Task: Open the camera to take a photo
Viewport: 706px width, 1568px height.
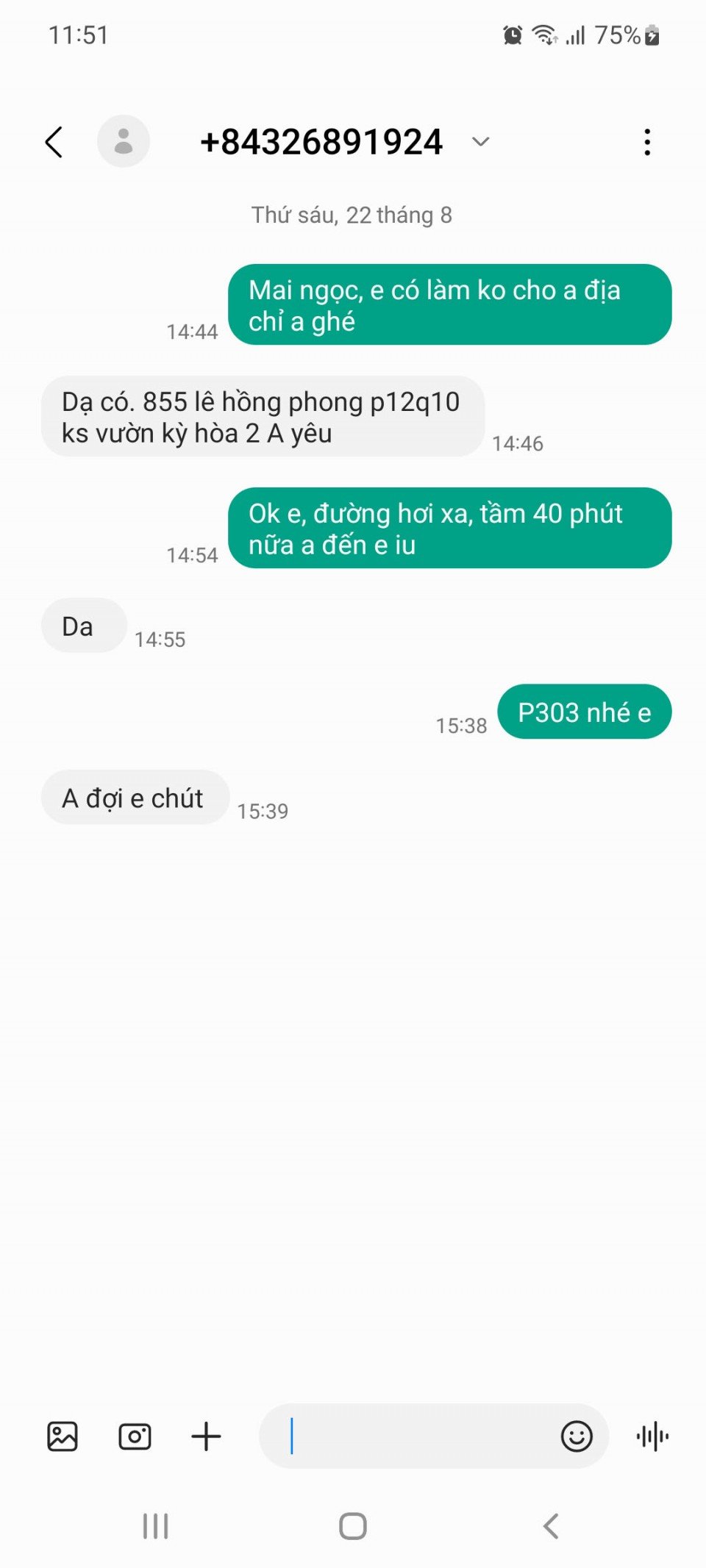Action: (x=135, y=1436)
